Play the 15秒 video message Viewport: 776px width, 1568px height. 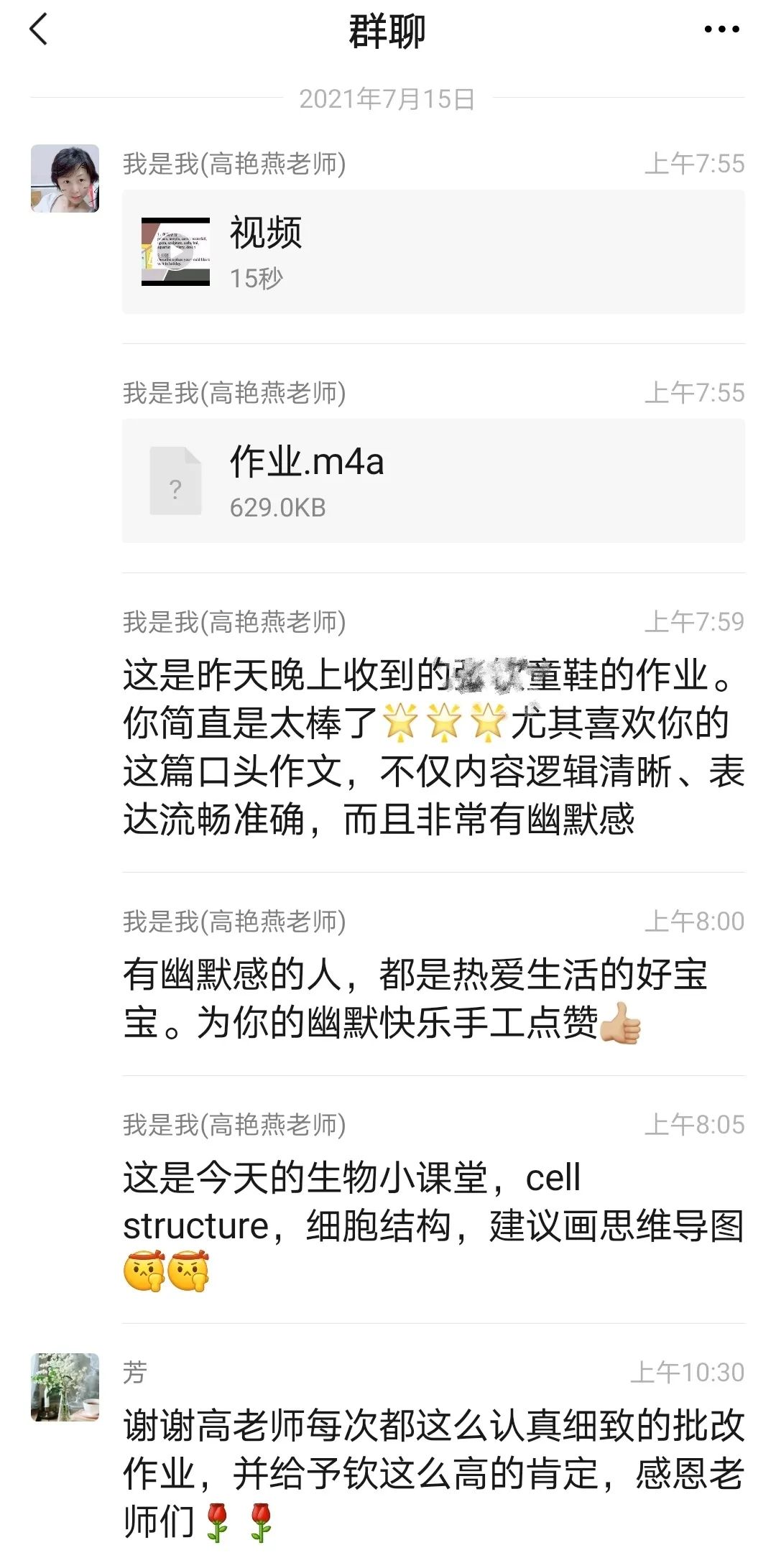pos(433,252)
